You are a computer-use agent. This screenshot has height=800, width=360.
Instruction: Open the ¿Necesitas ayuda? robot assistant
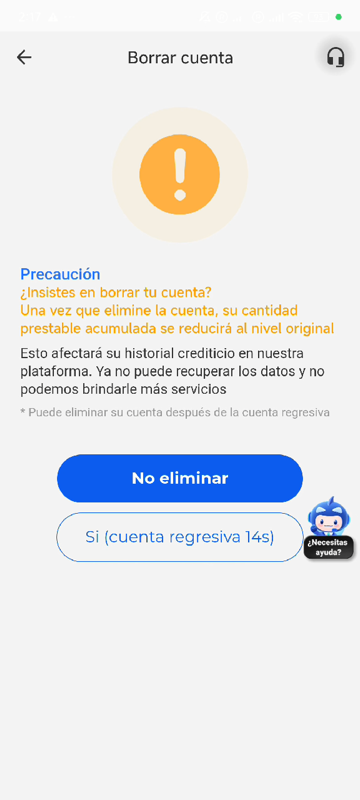[329, 528]
